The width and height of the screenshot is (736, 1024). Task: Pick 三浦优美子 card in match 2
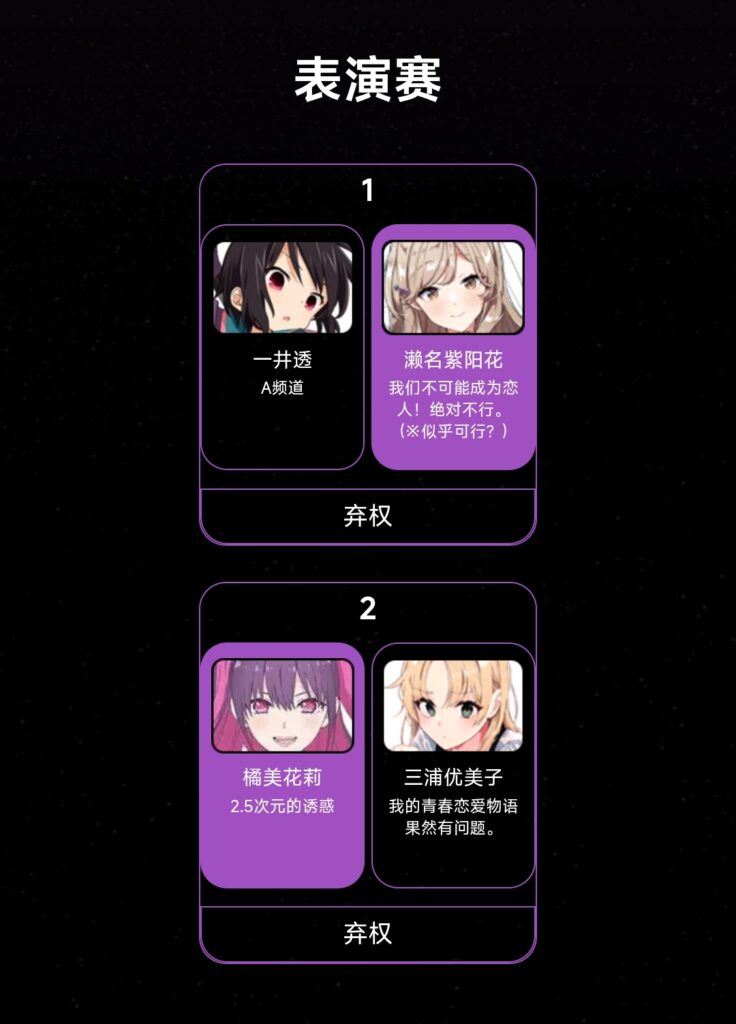(453, 765)
